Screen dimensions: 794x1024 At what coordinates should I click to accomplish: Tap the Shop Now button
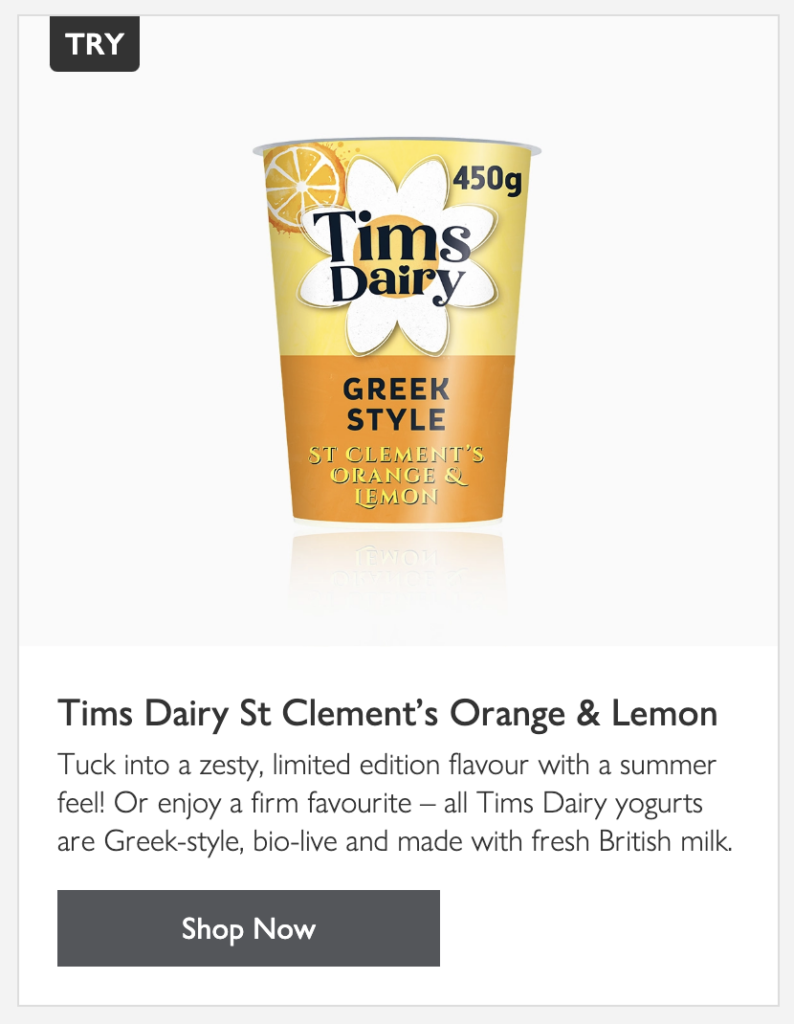tap(248, 928)
